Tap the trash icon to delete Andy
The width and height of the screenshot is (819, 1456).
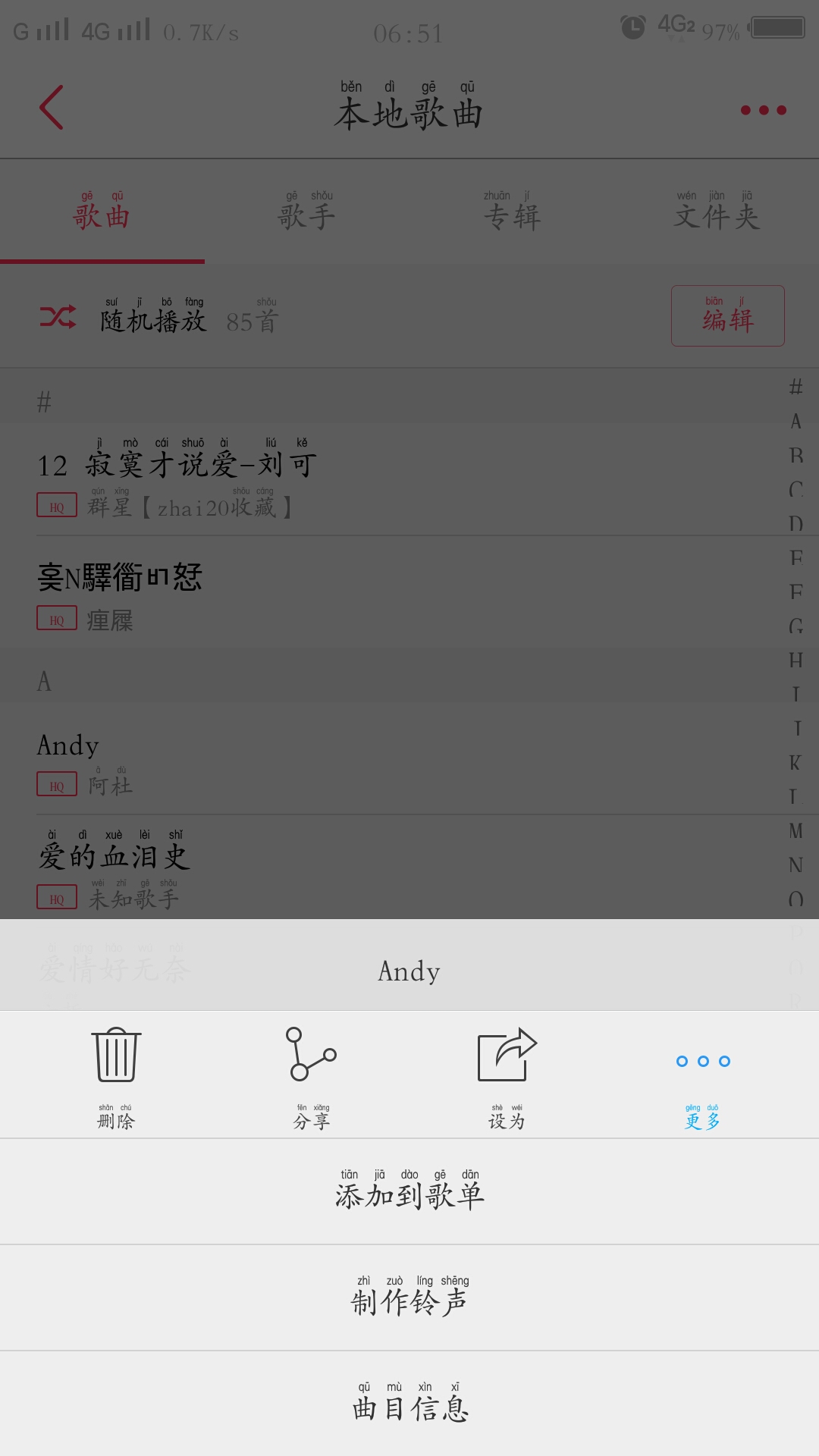coord(114,1054)
